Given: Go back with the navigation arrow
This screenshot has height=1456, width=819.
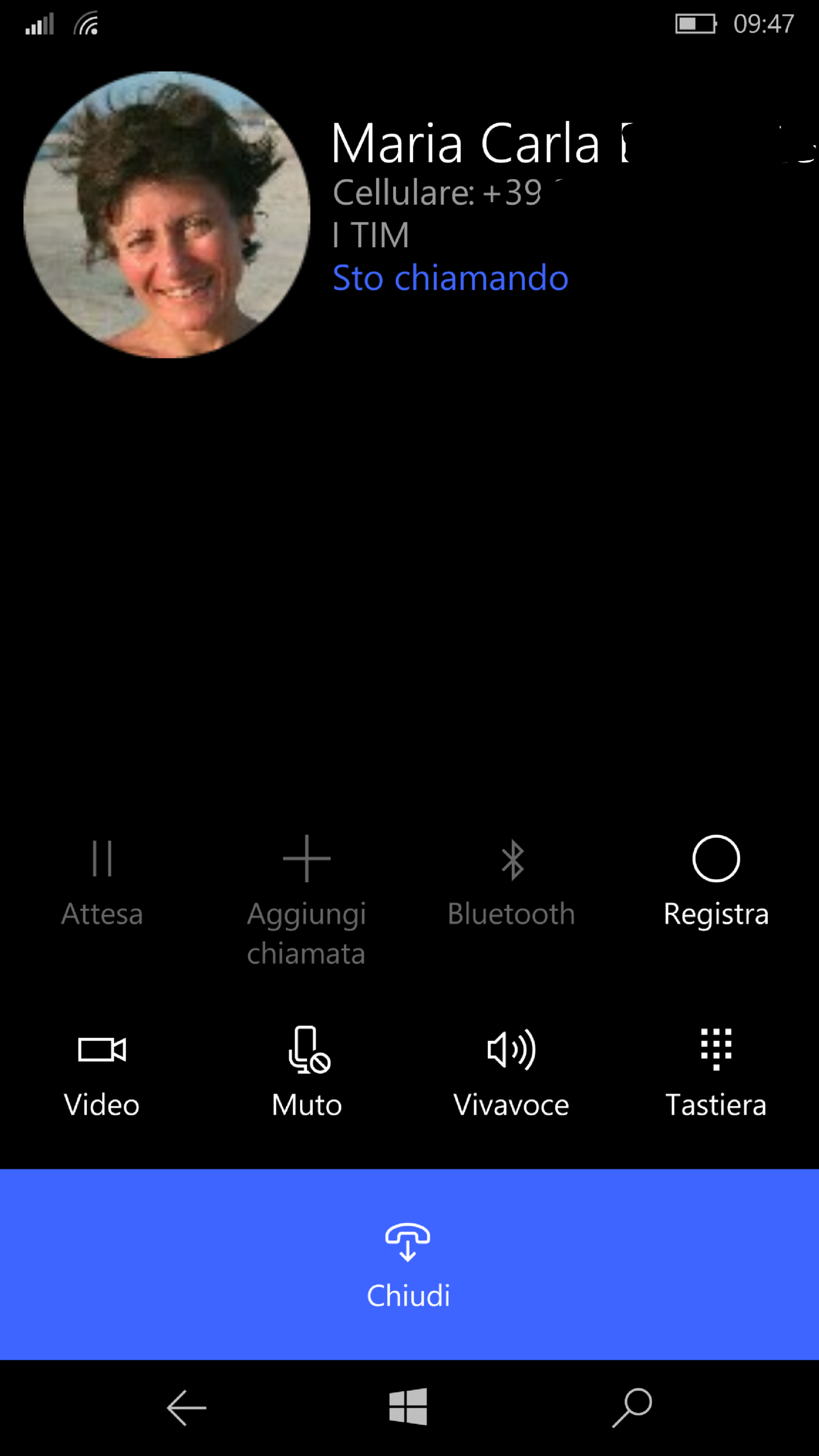Looking at the screenshot, I should pos(186,1408).
